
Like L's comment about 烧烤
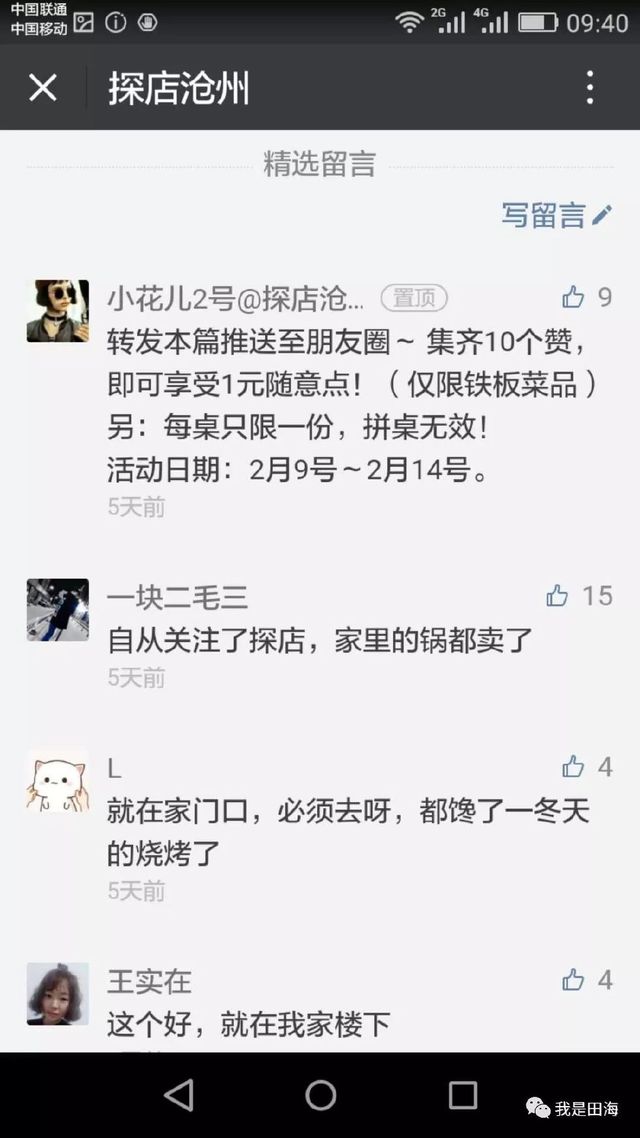573,767
